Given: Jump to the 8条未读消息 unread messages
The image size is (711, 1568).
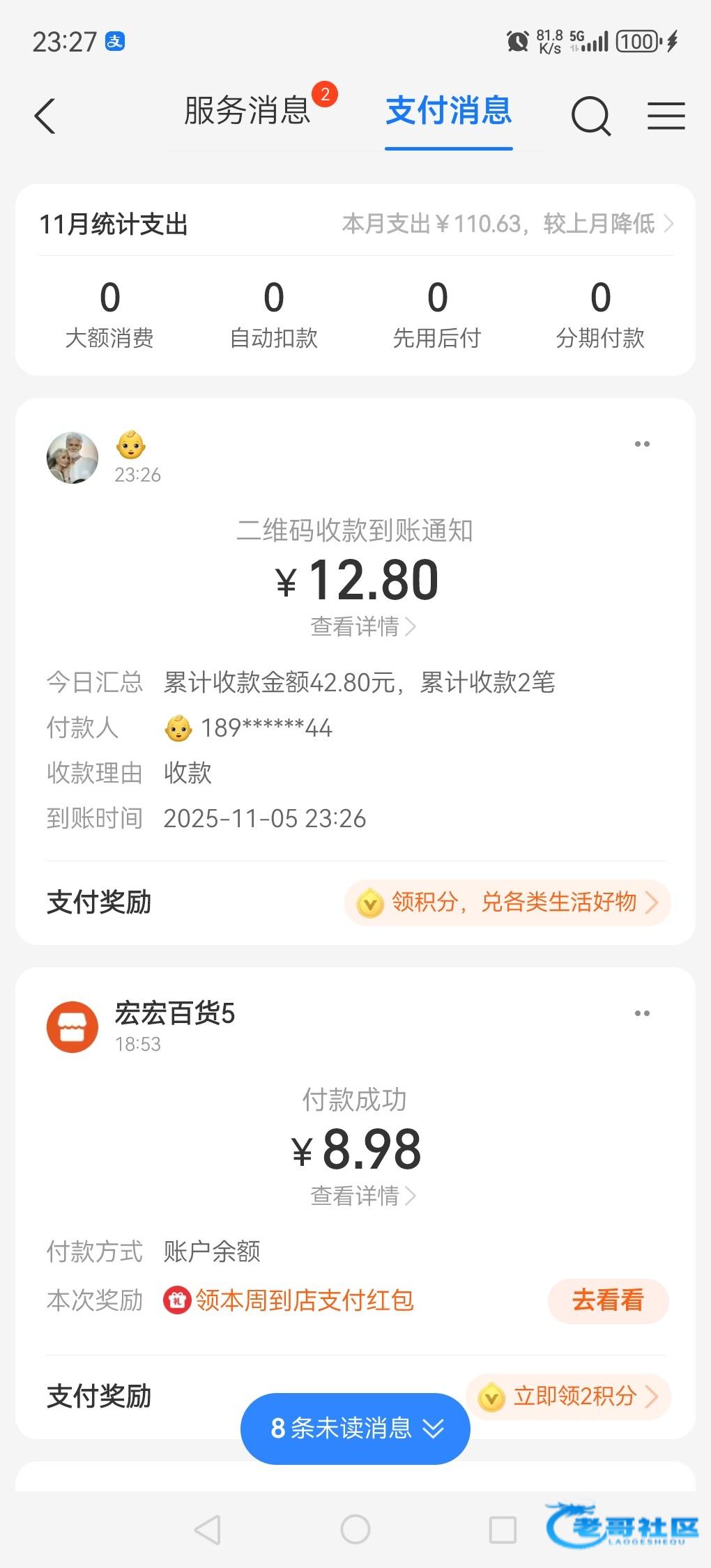Looking at the screenshot, I should click(355, 1429).
